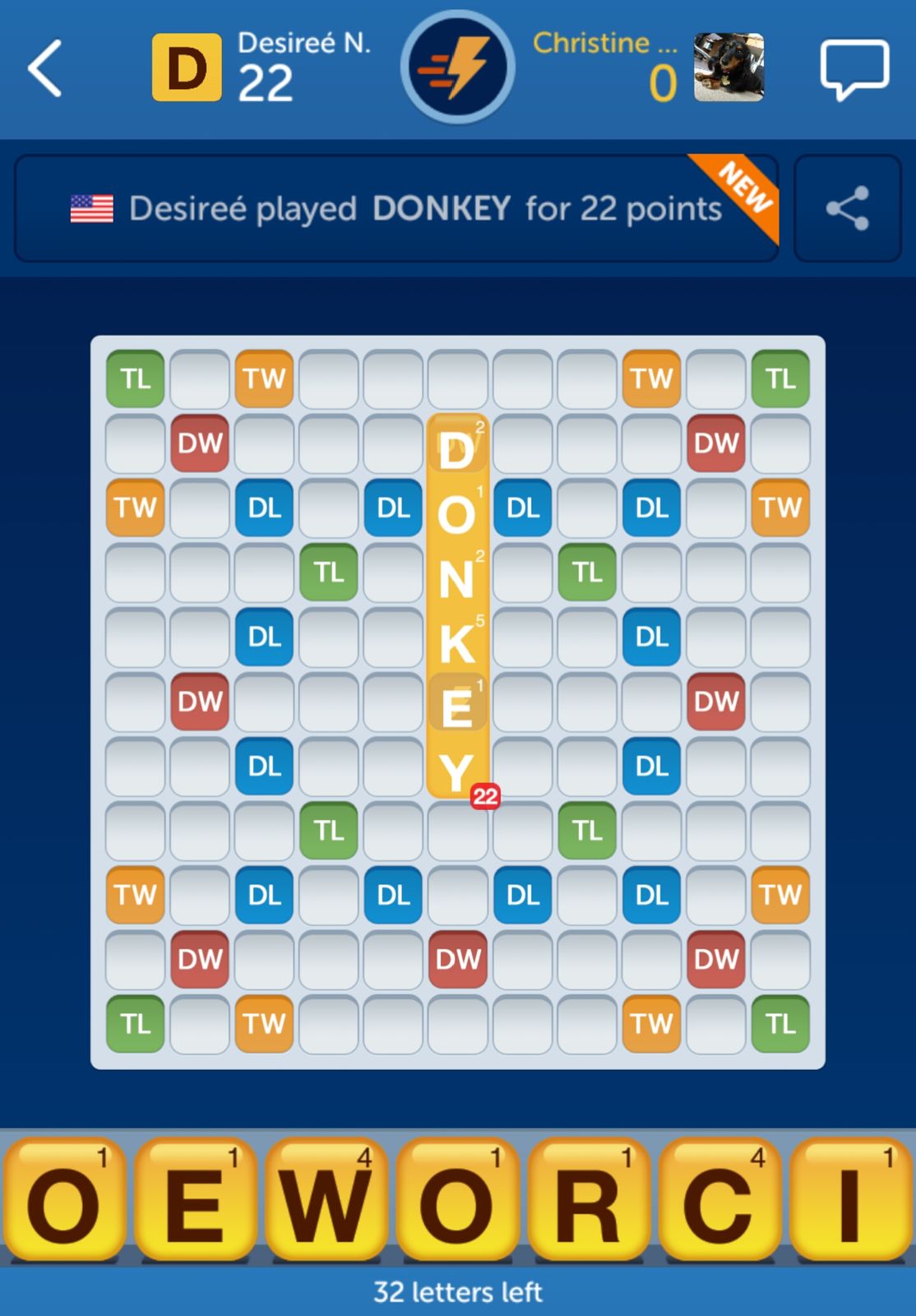View the 'Desireé played DONKEY' banner
The height and width of the screenshot is (1316, 916).
tap(396, 208)
